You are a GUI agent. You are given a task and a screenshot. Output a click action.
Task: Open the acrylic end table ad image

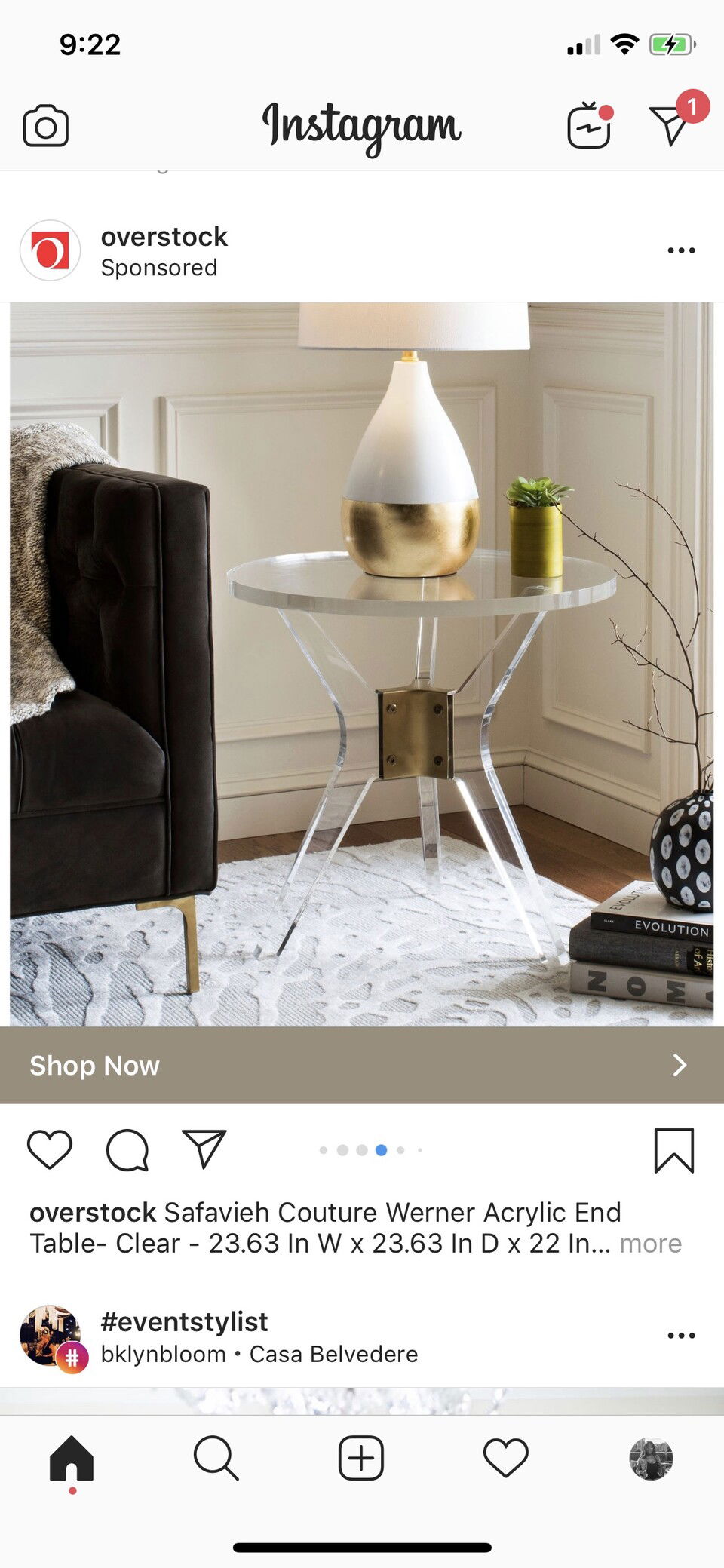[362, 664]
